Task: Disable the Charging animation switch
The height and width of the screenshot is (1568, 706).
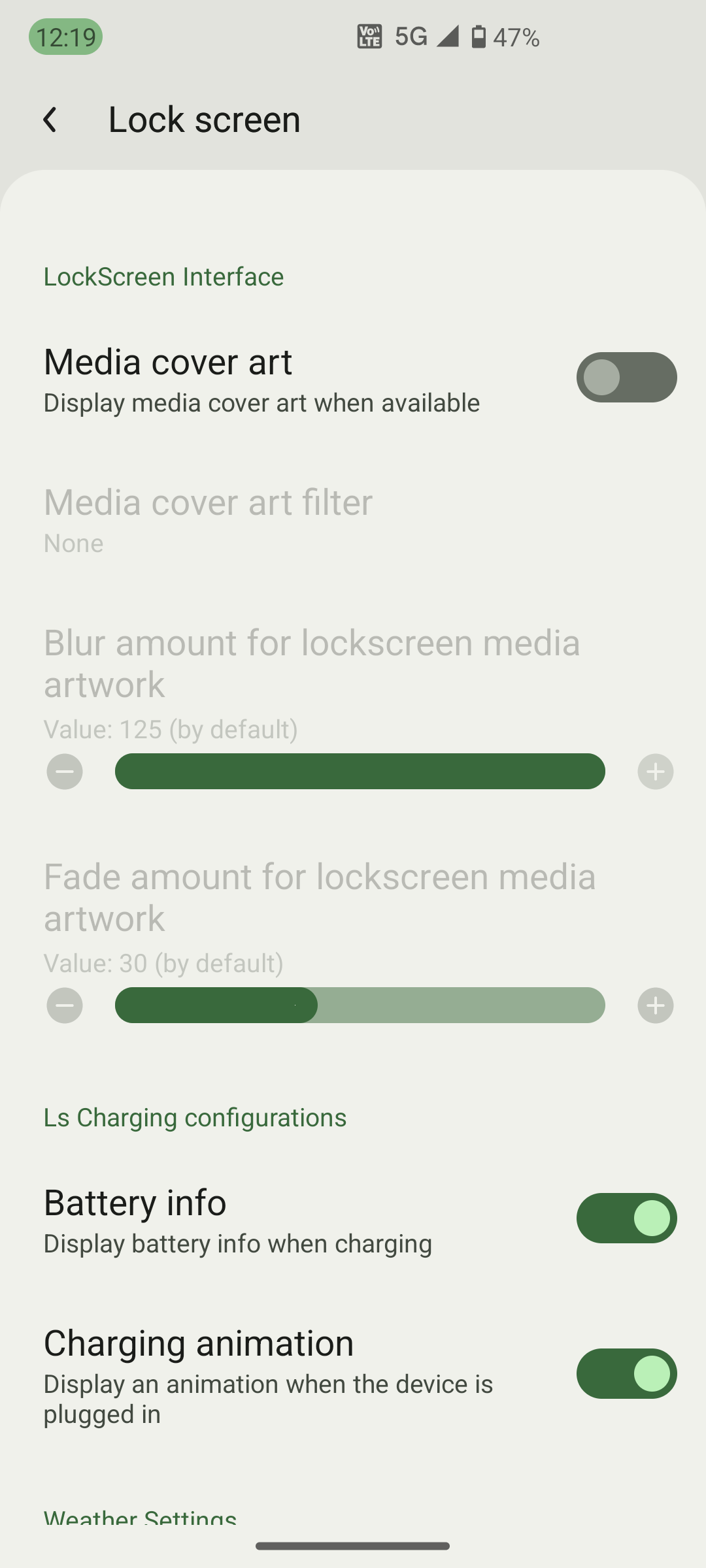Action: tap(626, 1373)
